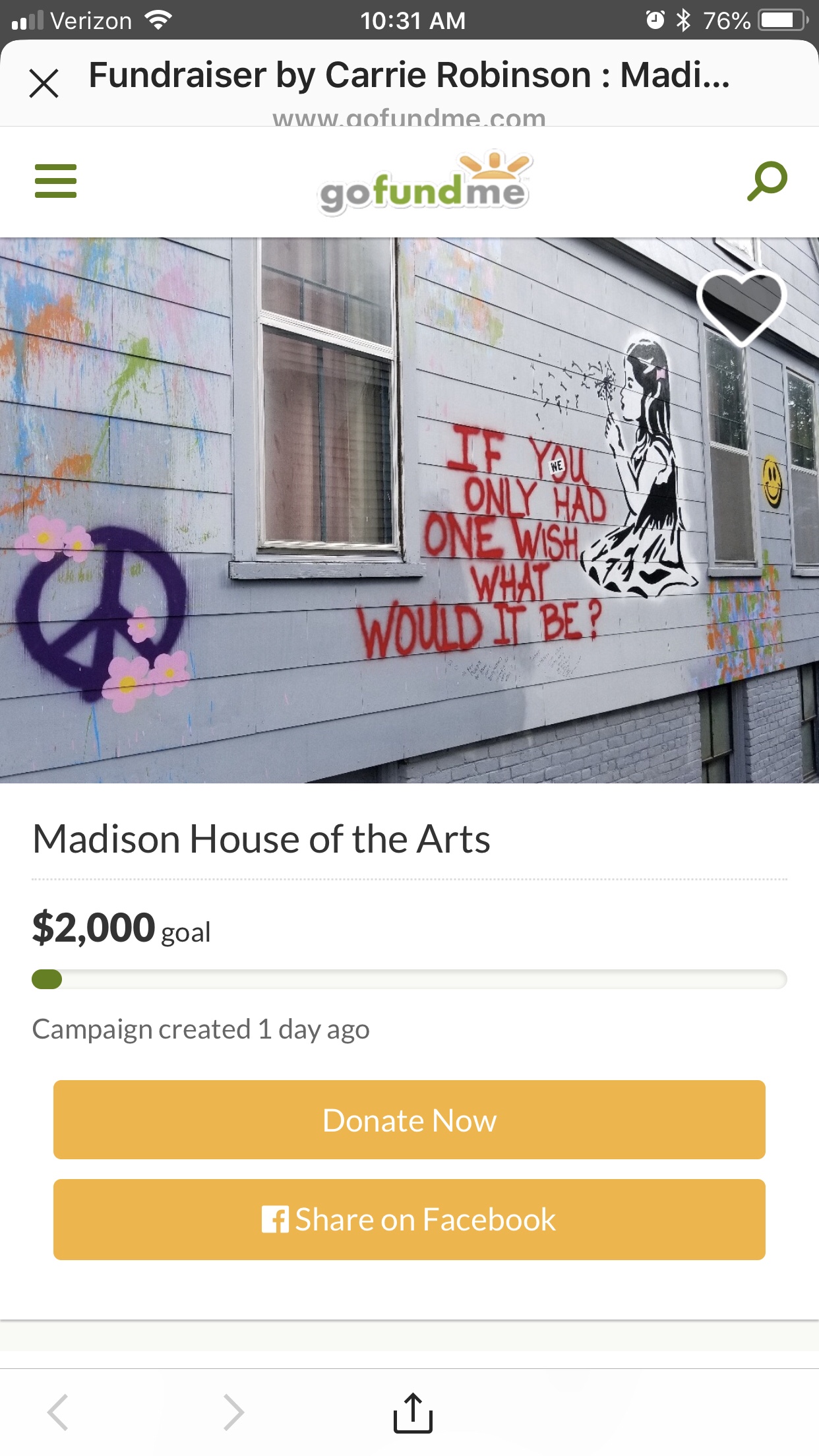Viewport: 819px width, 1456px height.
Task: Go back to the previous page
Action: click(x=58, y=1412)
